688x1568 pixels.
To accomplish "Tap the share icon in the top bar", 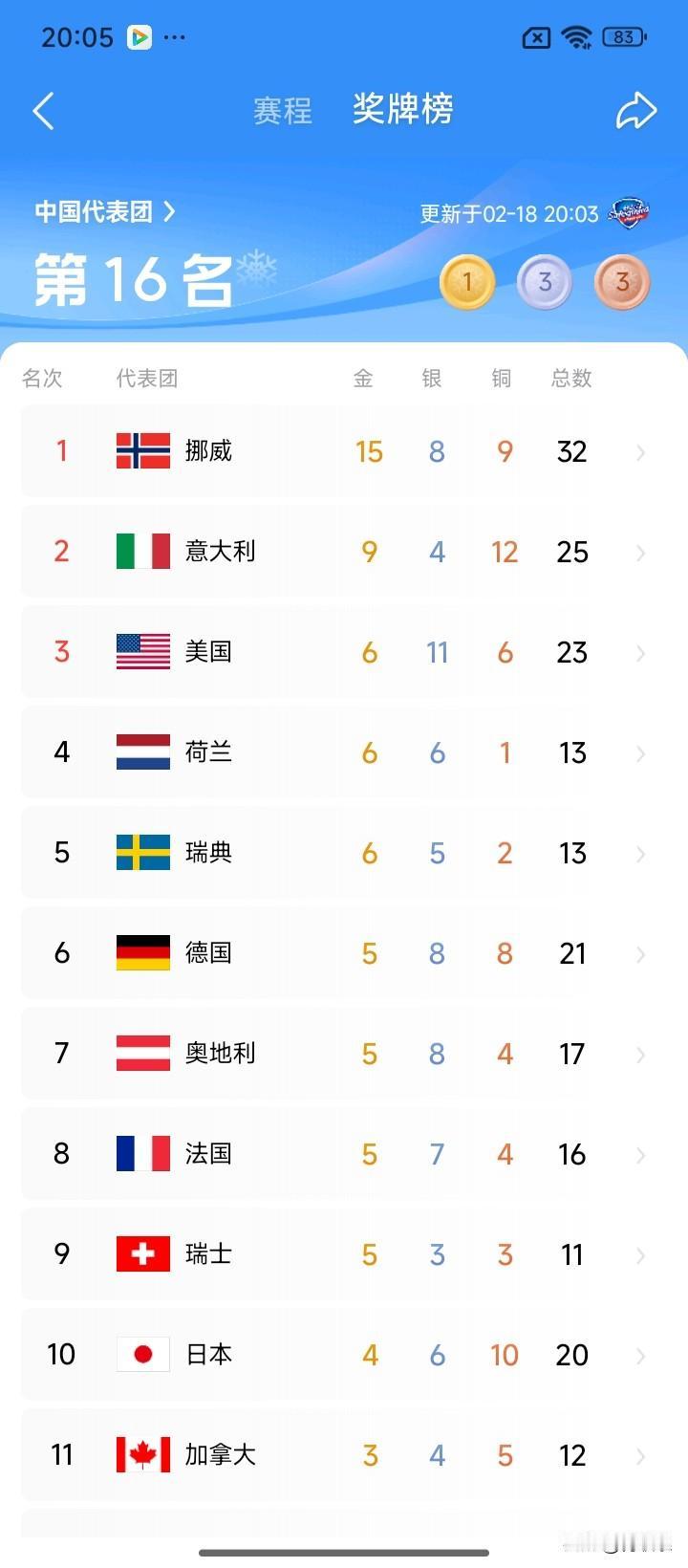I will 636,110.
